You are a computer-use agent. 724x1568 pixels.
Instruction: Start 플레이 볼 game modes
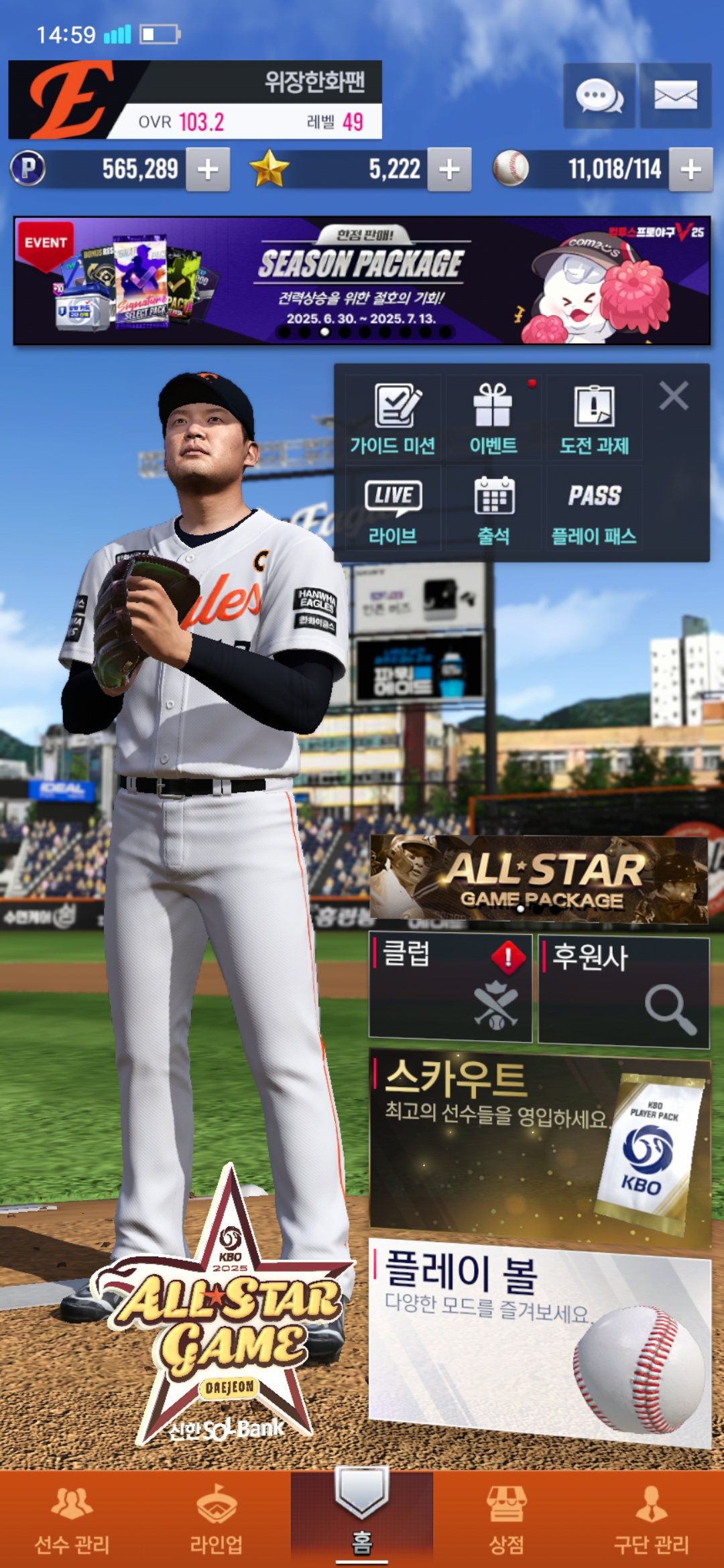coord(539,1340)
